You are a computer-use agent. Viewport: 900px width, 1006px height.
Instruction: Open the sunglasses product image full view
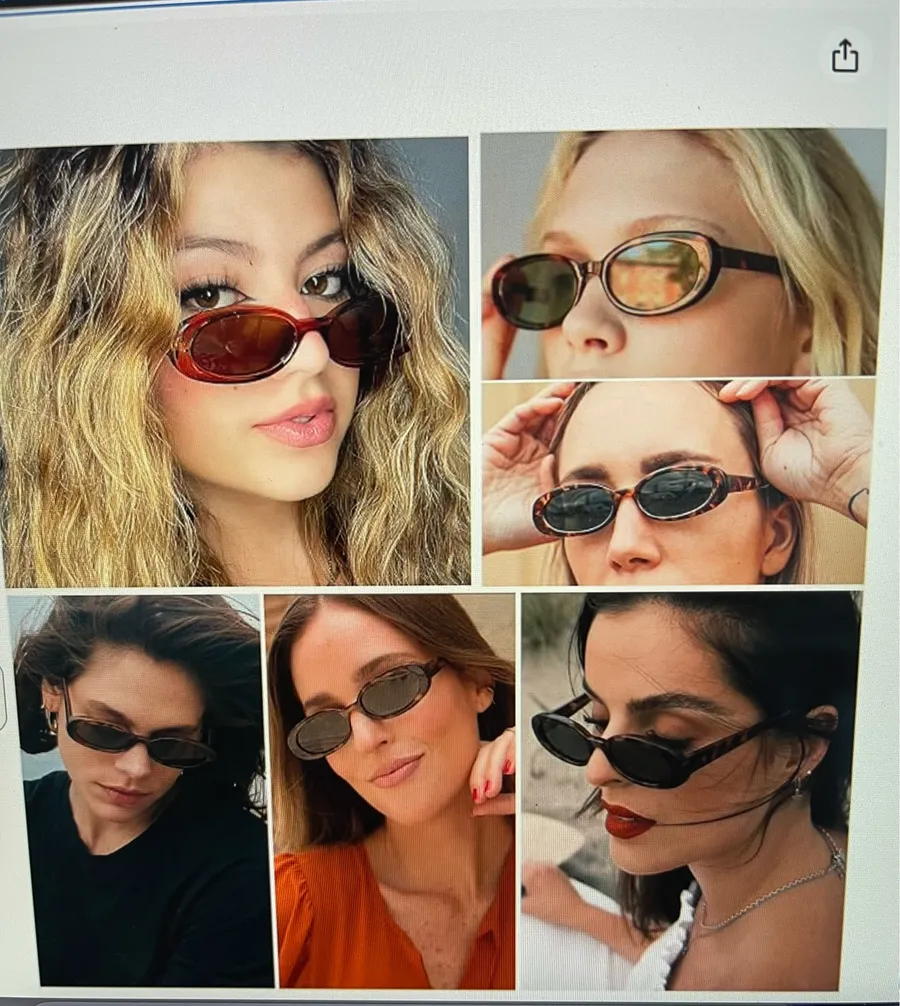pyautogui.click(x=443, y=558)
